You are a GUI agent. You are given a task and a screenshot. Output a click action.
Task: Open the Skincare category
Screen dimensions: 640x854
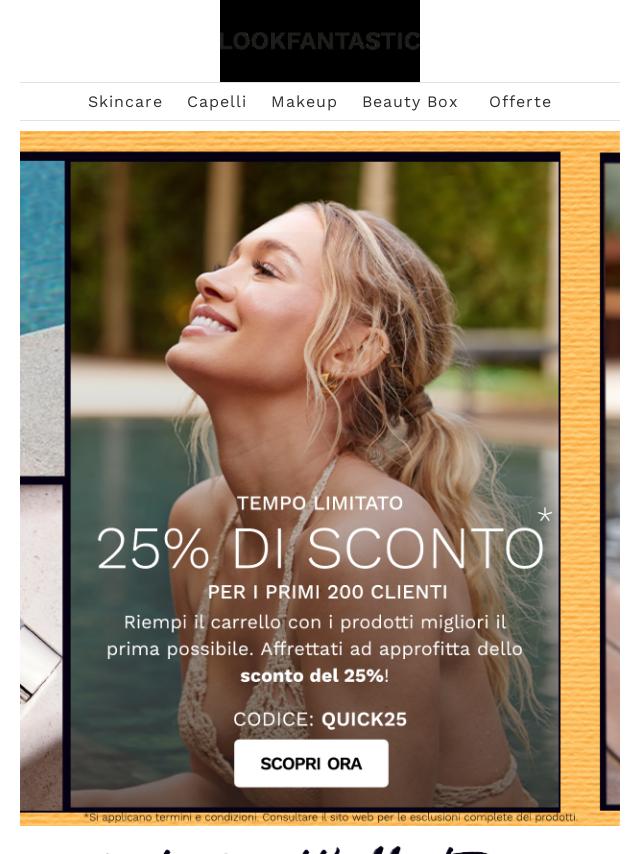125,102
